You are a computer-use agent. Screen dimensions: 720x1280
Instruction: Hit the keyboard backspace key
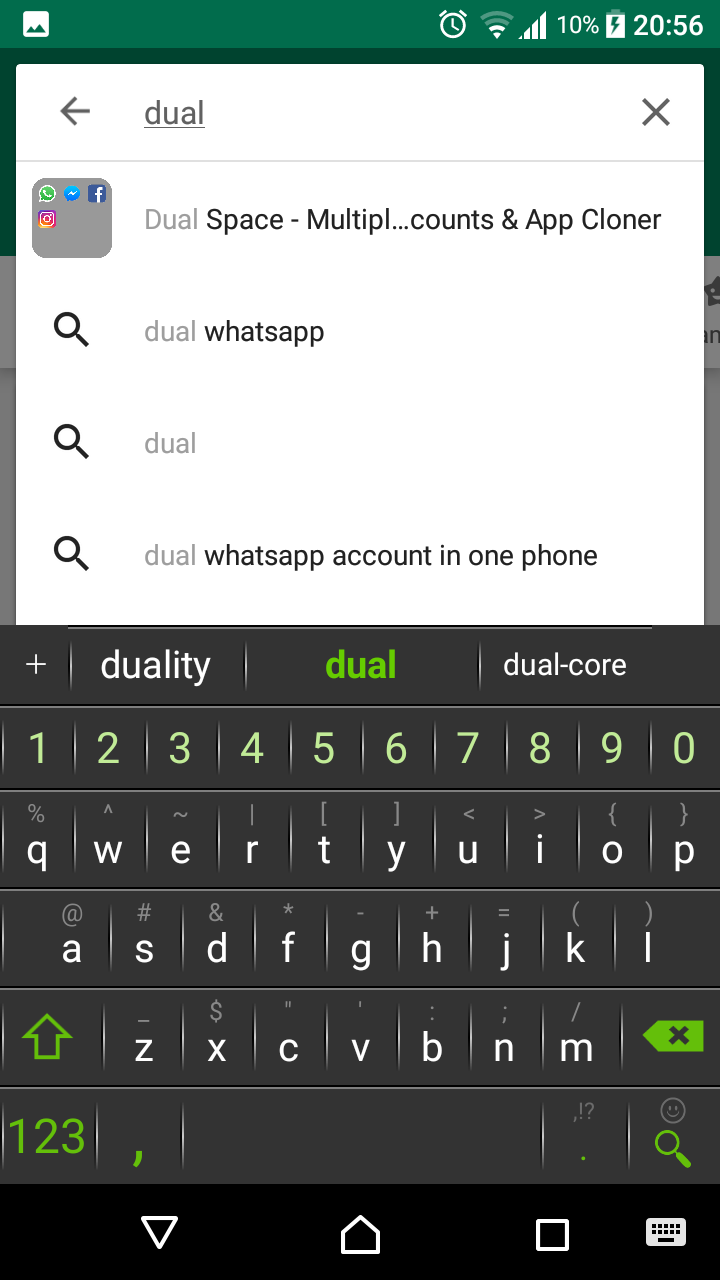tap(673, 1036)
